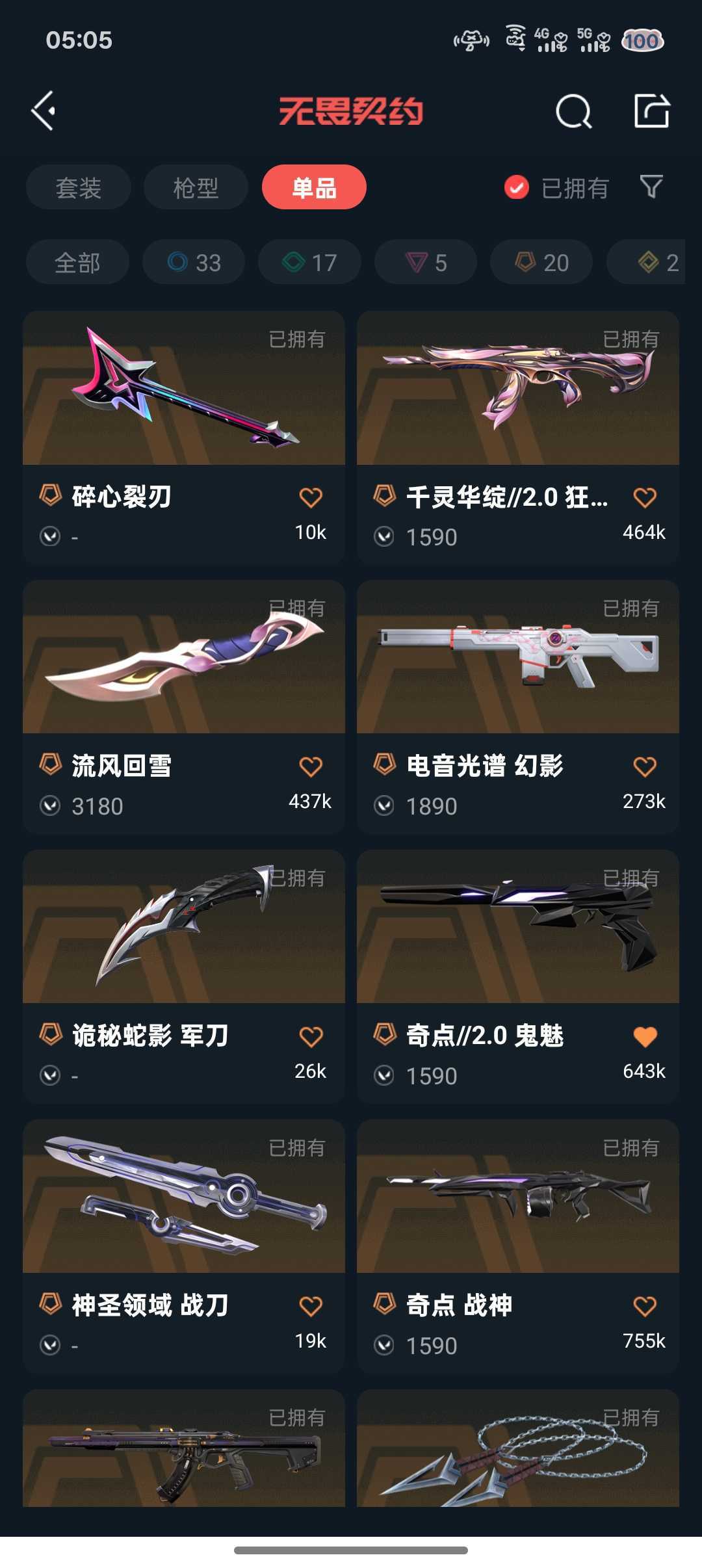
Task: Uncheck the 已拥有 filter checkbox
Action: [x=517, y=188]
